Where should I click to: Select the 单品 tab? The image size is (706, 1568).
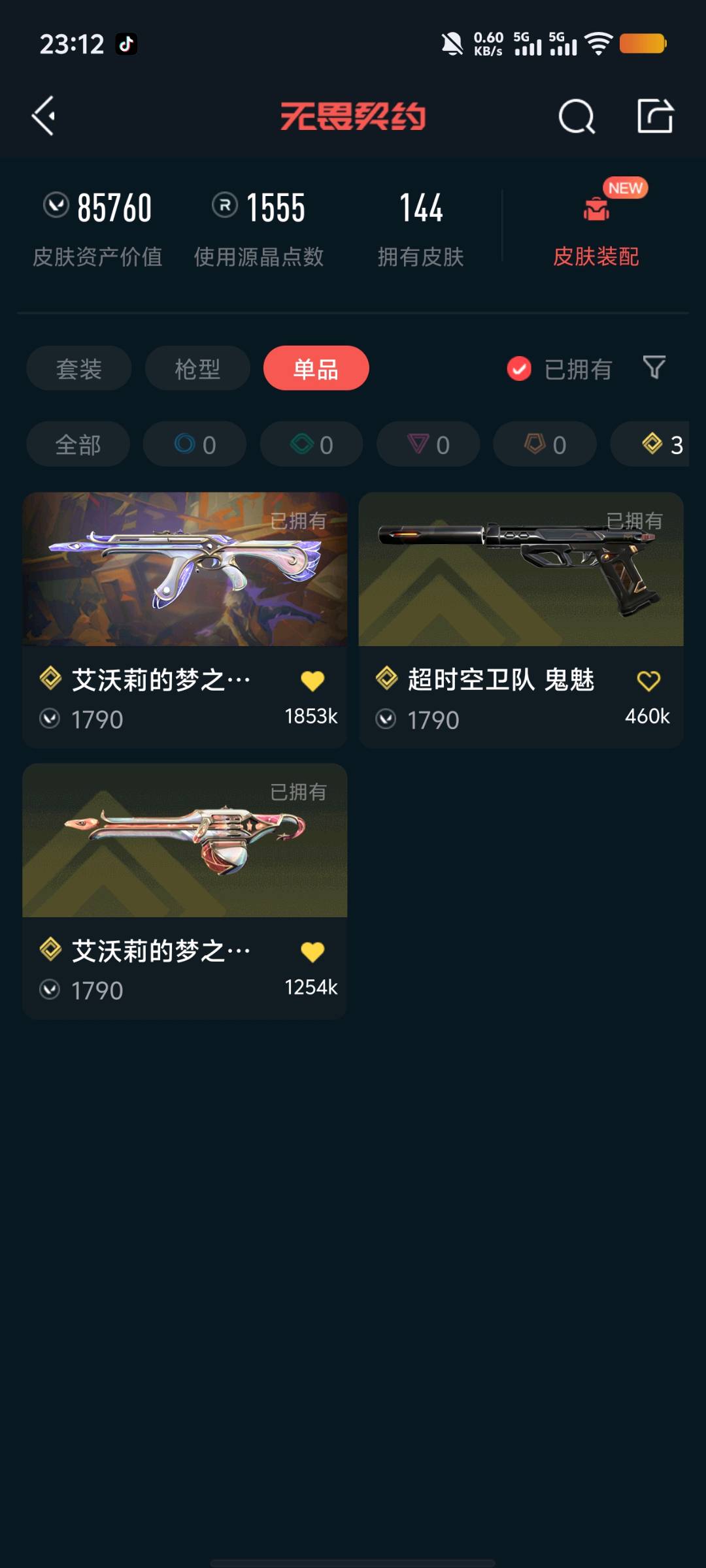pos(316,368)
